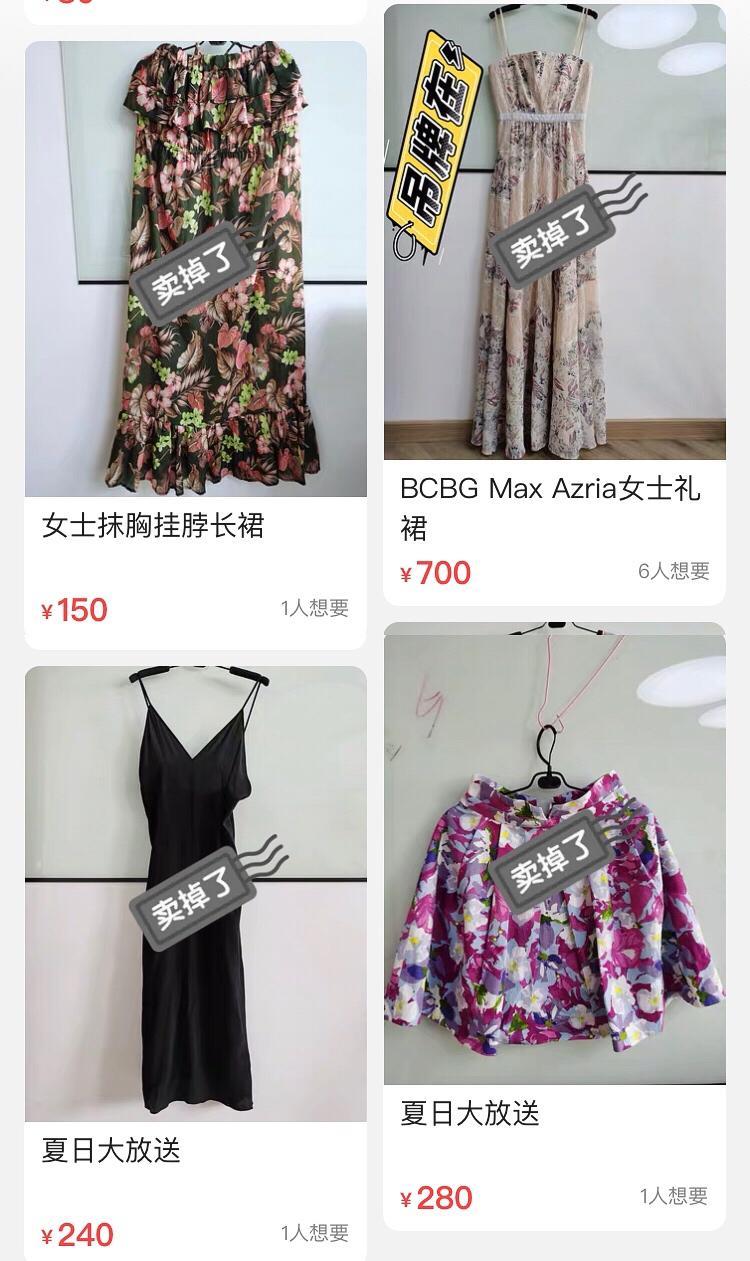View the BCBG Max Azria女士礼裙 listing
Image resolution: width=750 pixels, height=1261 pixels.
[x=555, y=232]
